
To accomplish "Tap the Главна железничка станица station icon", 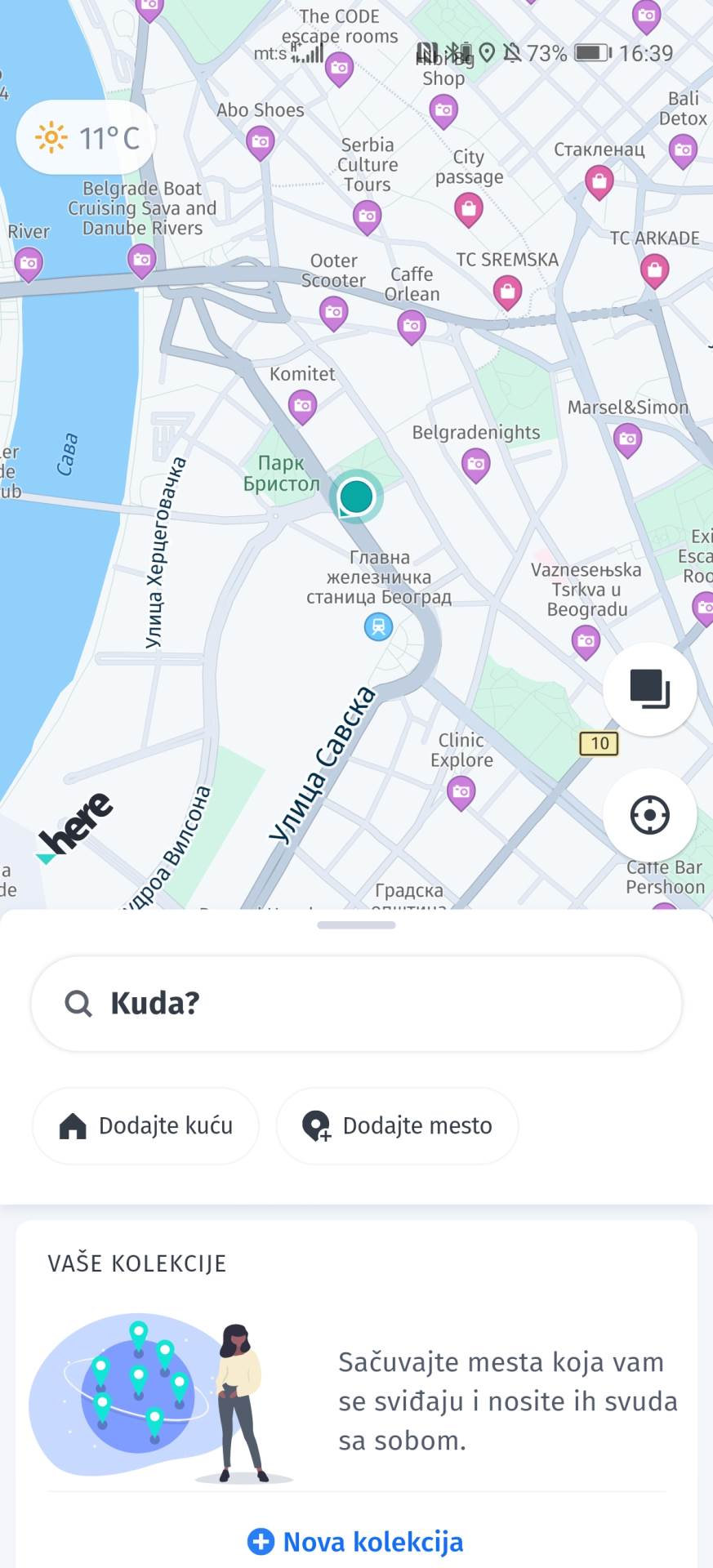I will pyautogui.click(x=378, y=626).
